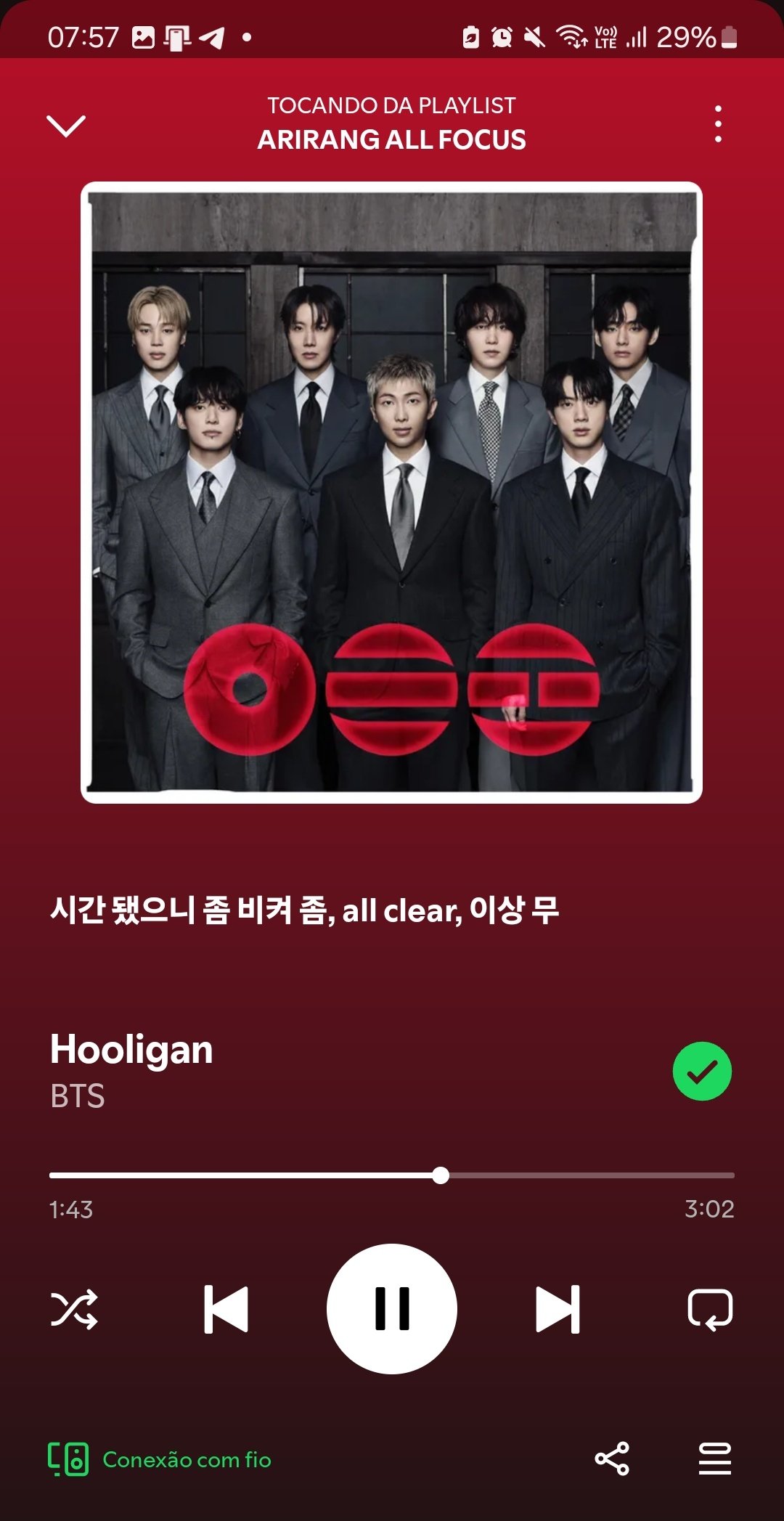The image size is (784, 1521).
Task: Open the lyrics line preview
Action: pyautogui.click(x=305, y=910)
